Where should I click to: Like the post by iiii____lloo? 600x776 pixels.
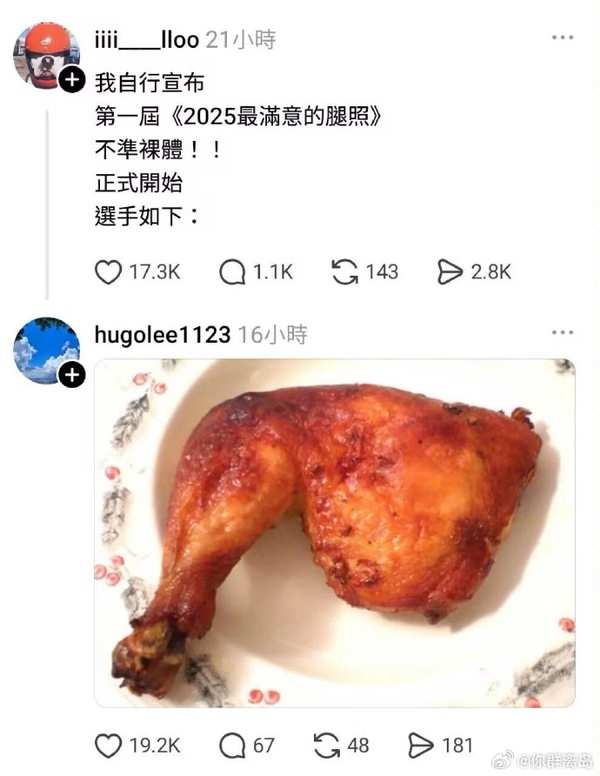[108, 271]
